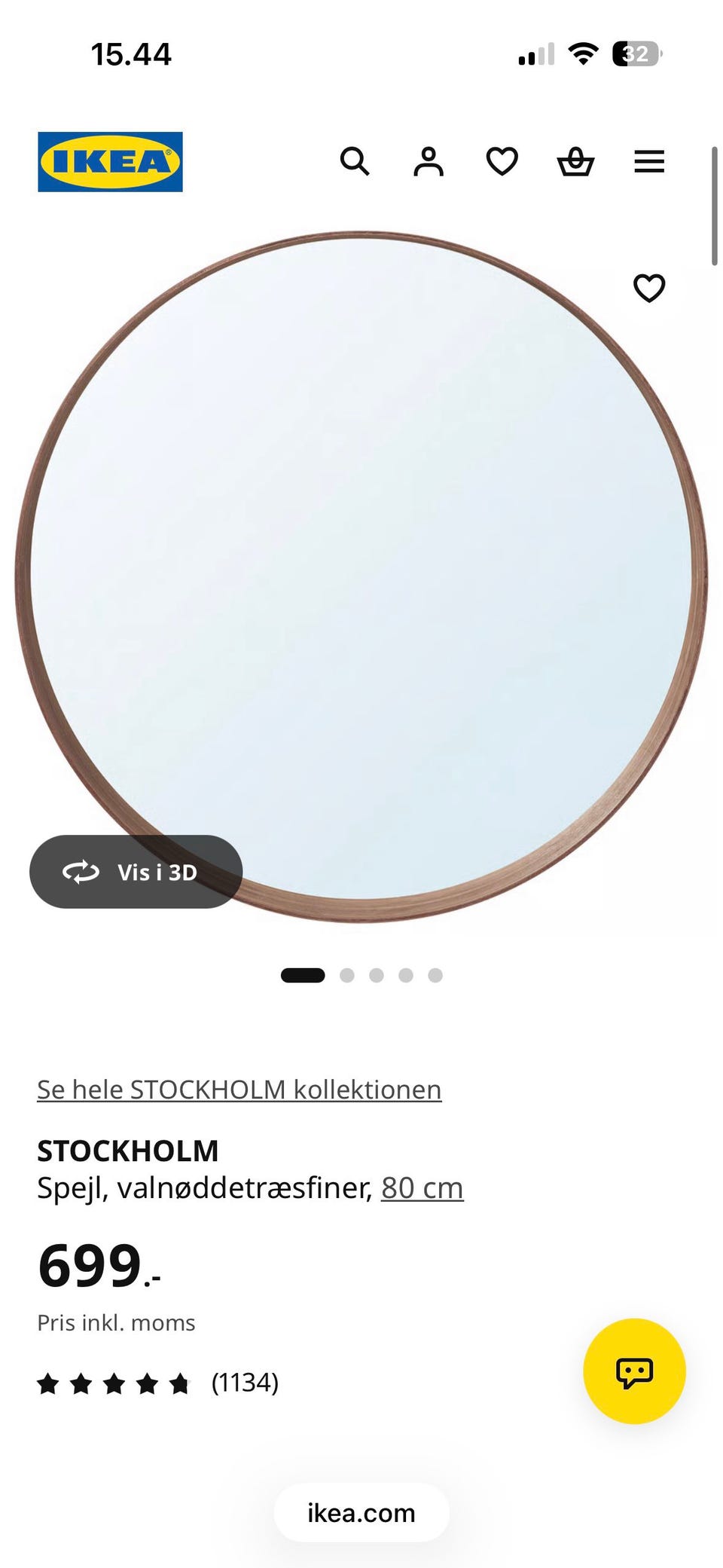Open the search icon in header
This screenshot has height=1568, width=723.
355,161
